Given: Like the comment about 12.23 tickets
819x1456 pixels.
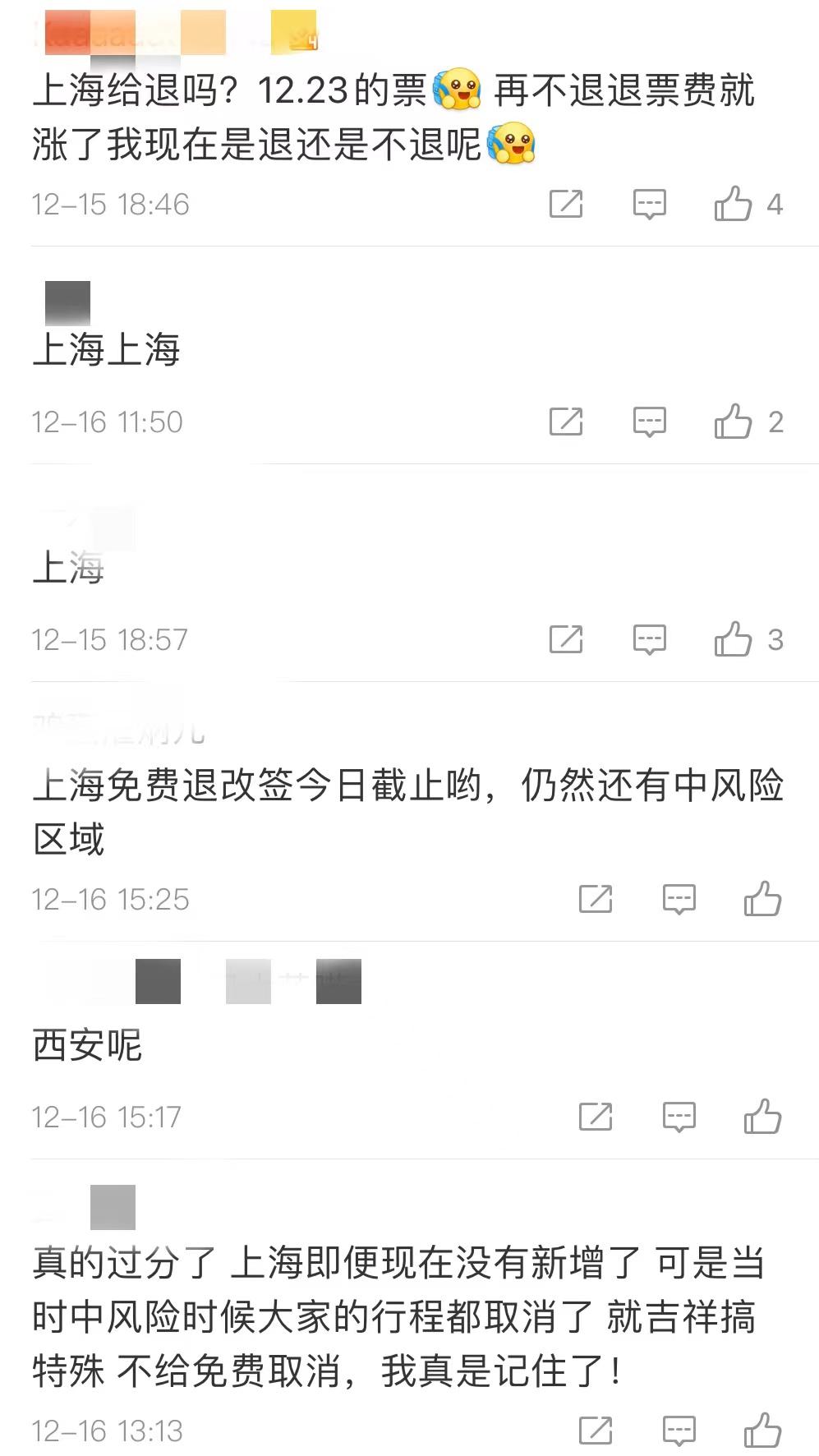Looking at the screenshot, I should point(734,204).
